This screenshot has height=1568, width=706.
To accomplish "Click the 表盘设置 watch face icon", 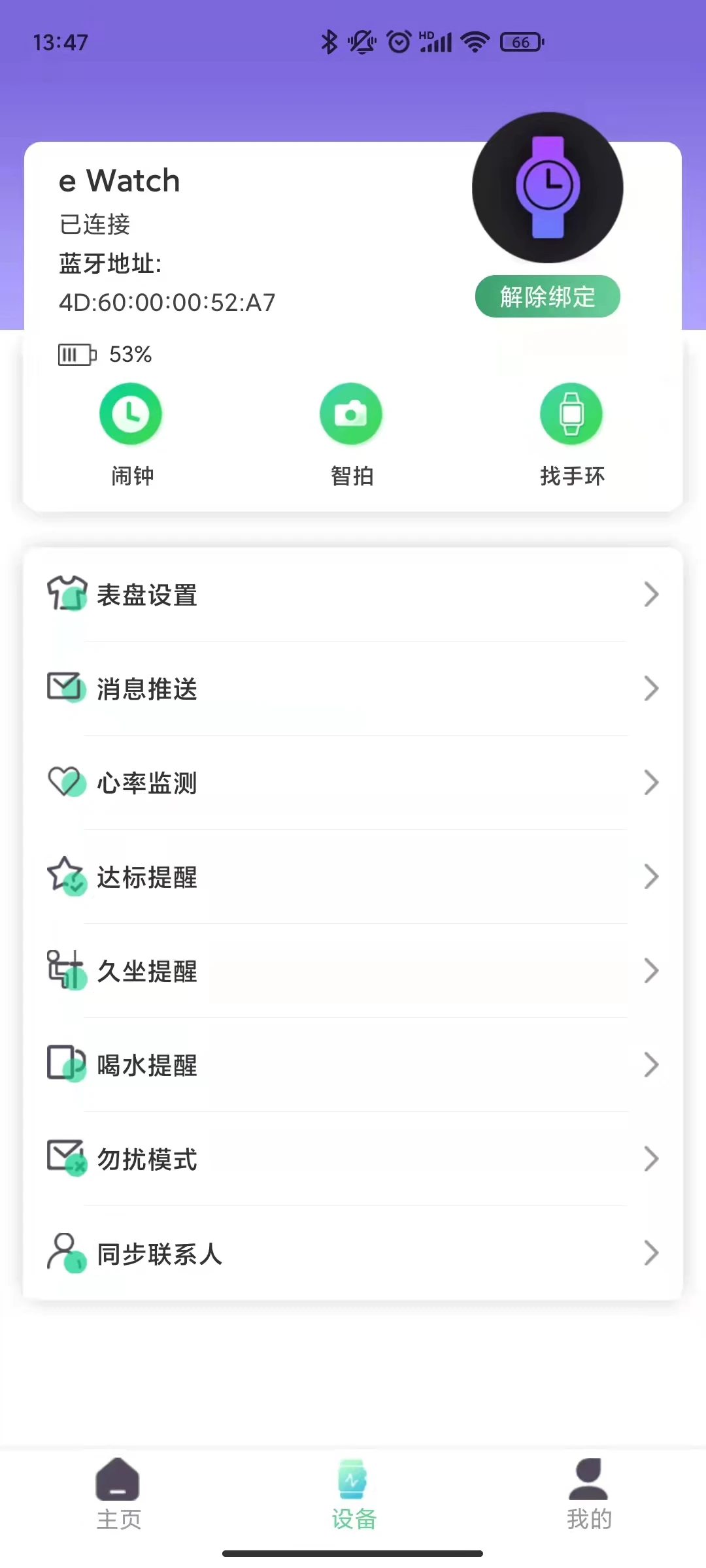I will click(67, 595).
